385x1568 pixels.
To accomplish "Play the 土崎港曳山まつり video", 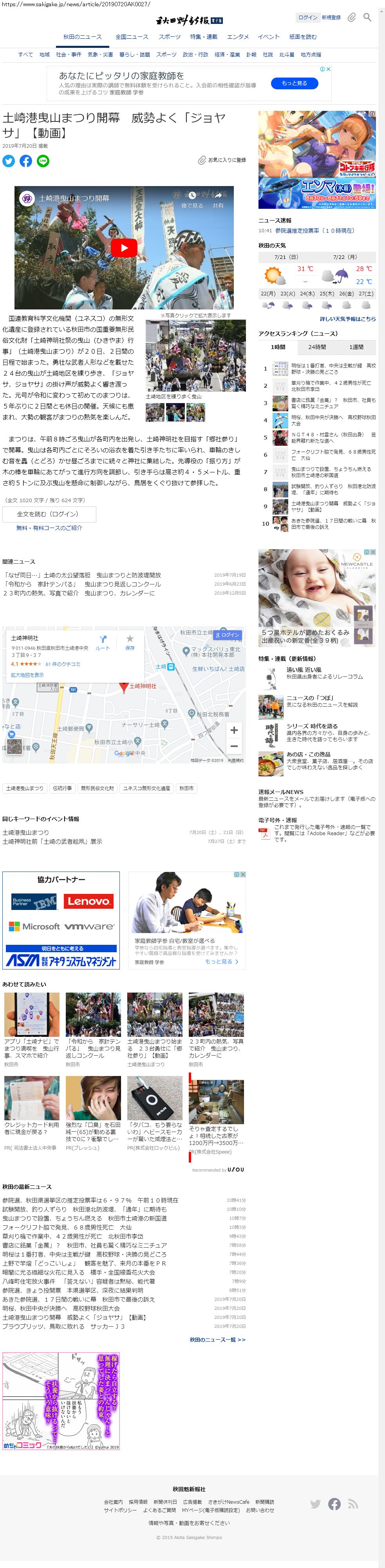I will click(x=124, y=248).
